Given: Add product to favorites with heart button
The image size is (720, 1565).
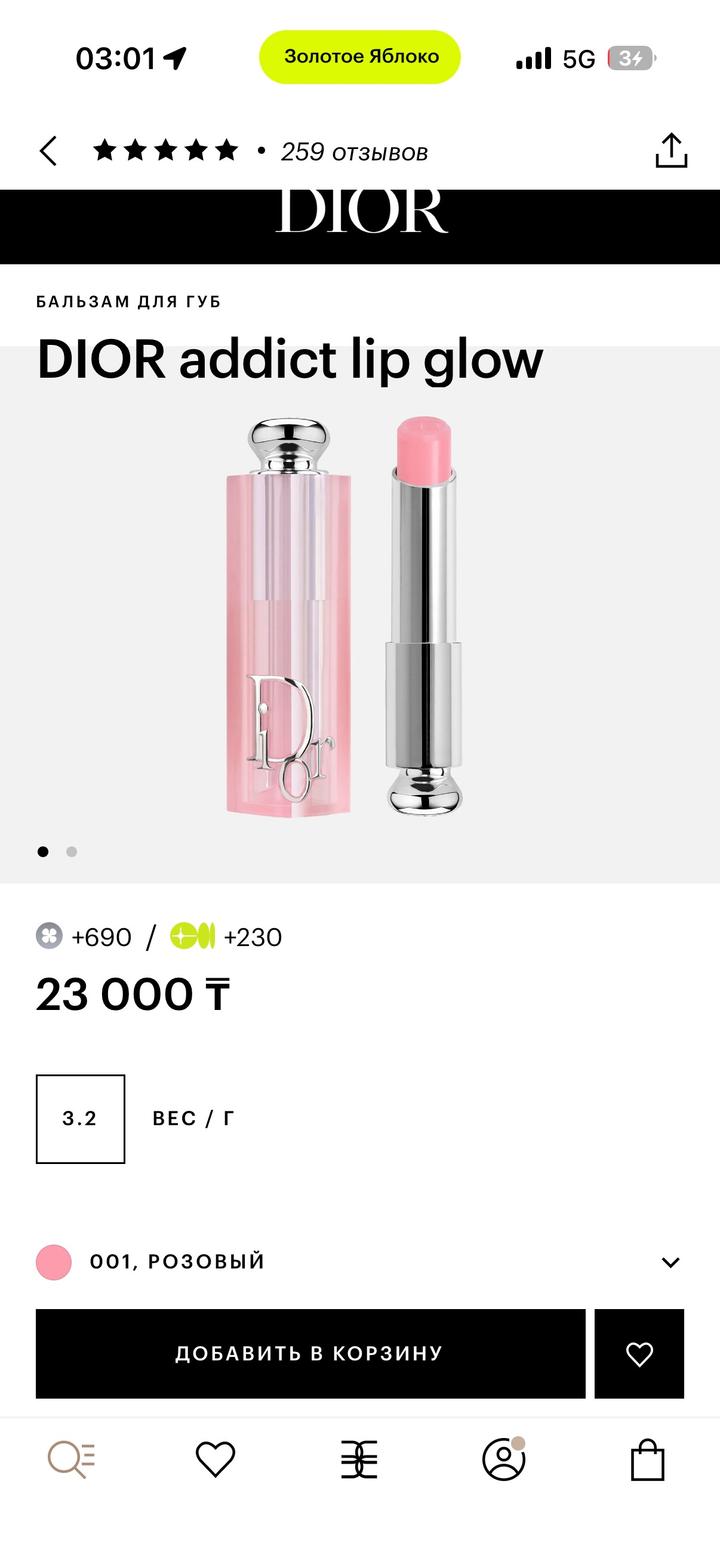Looking at the screenshot, I should coord(639,1353).
